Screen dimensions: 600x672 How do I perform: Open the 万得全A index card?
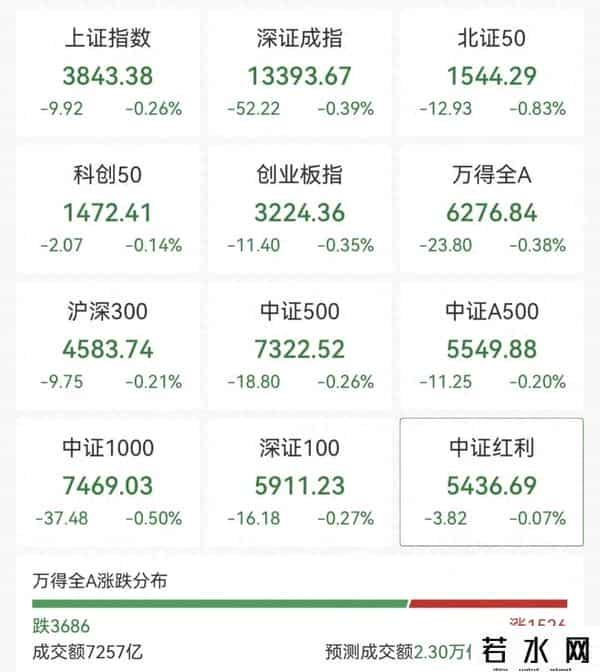tap(490, 211)
